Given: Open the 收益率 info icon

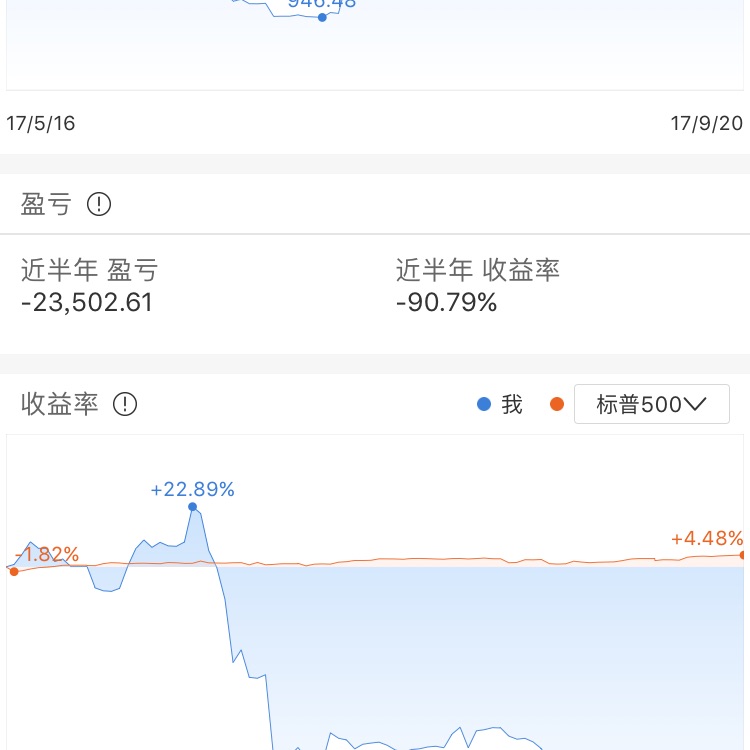Looking at the screenshot, I should (125, 404).
